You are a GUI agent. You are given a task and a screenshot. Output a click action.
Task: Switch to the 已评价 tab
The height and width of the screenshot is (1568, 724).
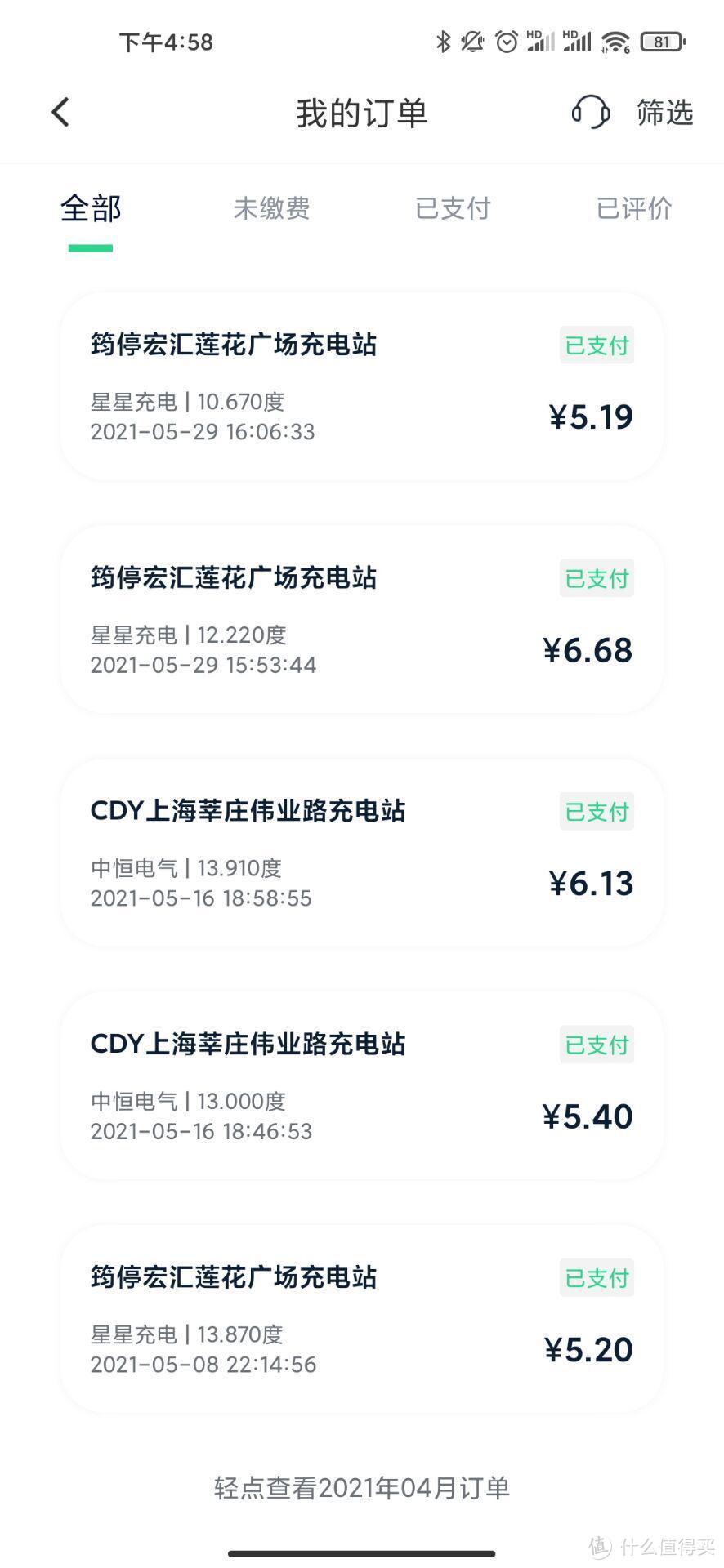pos(634,208)
